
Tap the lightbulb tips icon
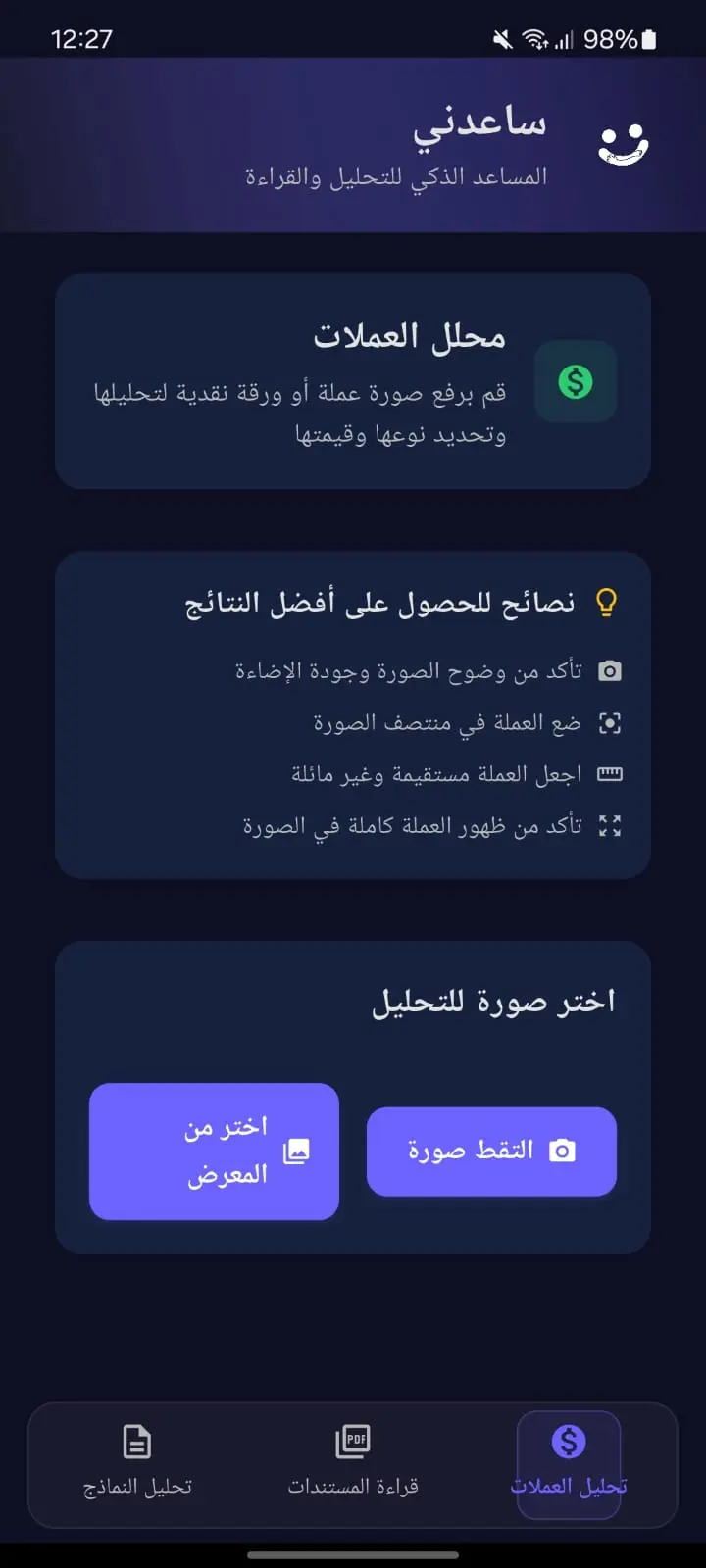(x=608, y=603)
